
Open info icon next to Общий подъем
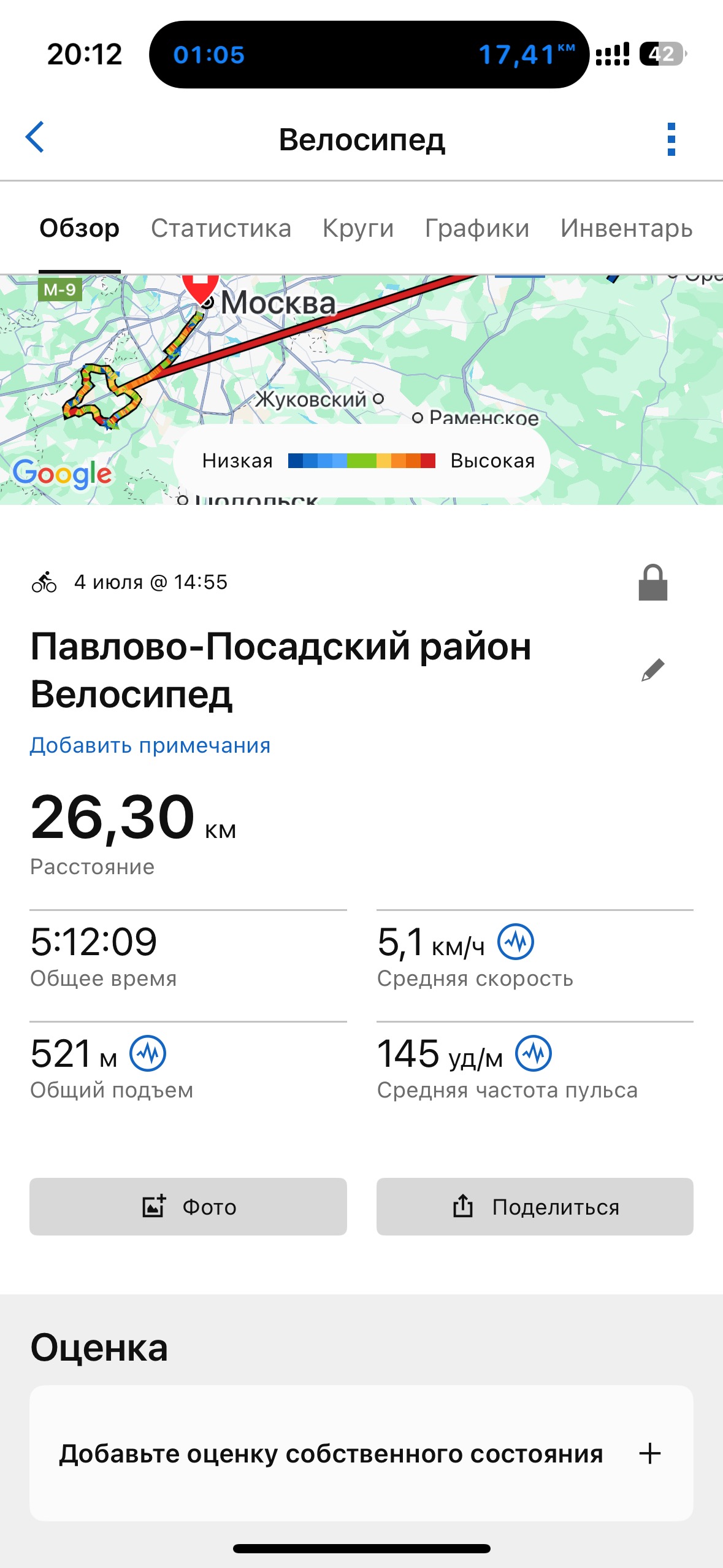148,1053
